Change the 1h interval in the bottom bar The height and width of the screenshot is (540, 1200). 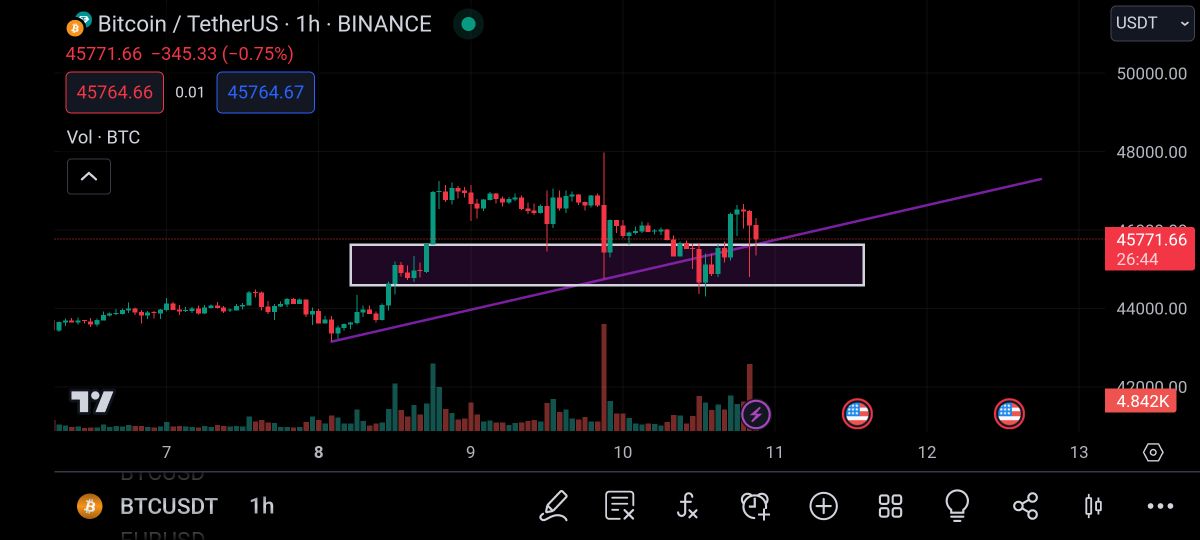262,506
